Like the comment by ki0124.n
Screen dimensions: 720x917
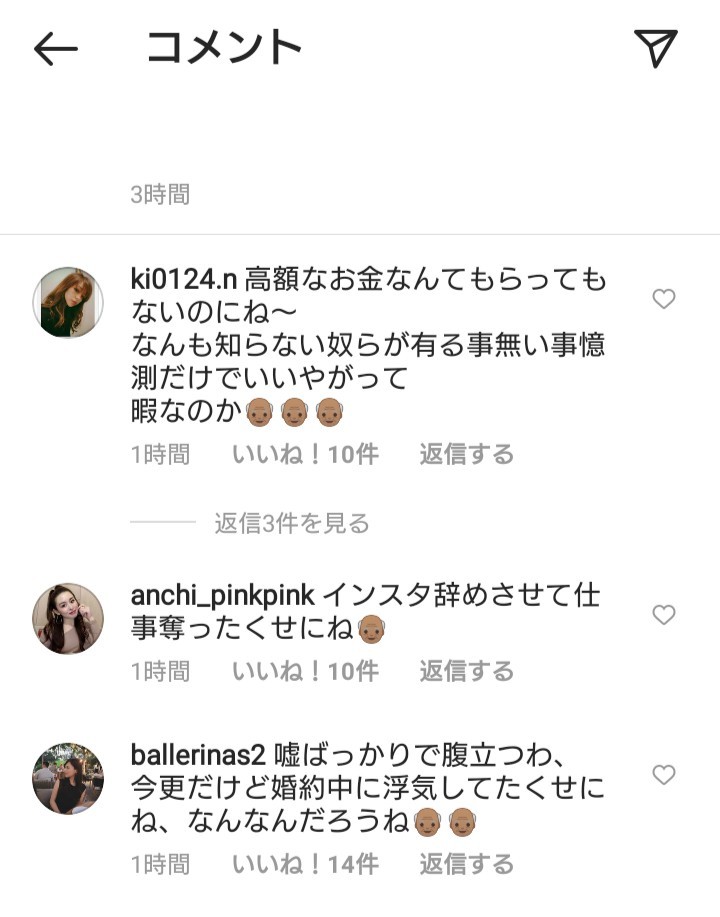coord(664,299)
